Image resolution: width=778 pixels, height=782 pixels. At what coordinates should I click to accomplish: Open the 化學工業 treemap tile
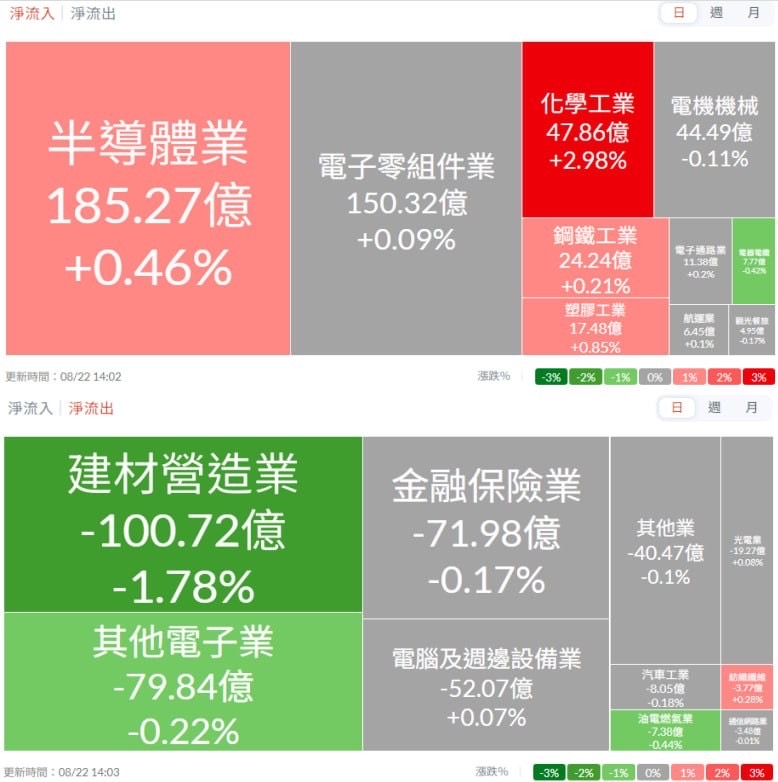pos(588,130)
